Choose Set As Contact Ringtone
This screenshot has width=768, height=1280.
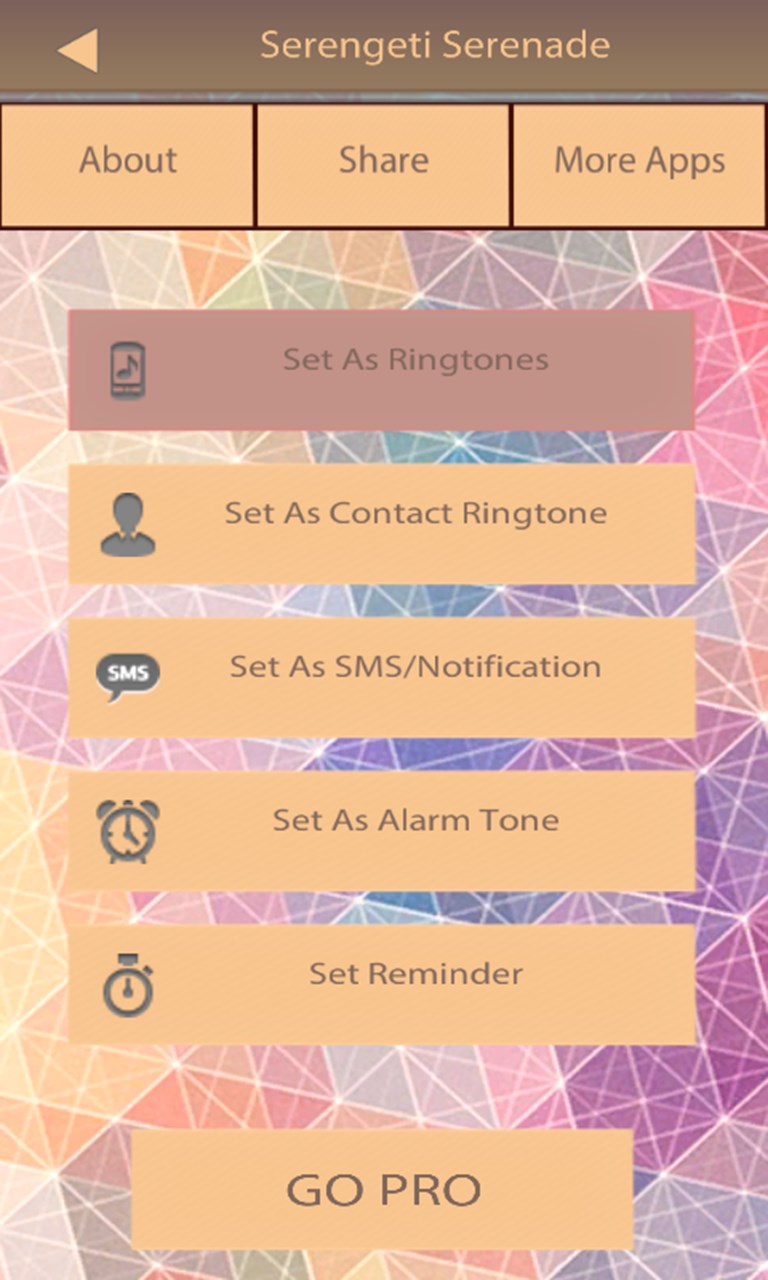click(382, 524)
